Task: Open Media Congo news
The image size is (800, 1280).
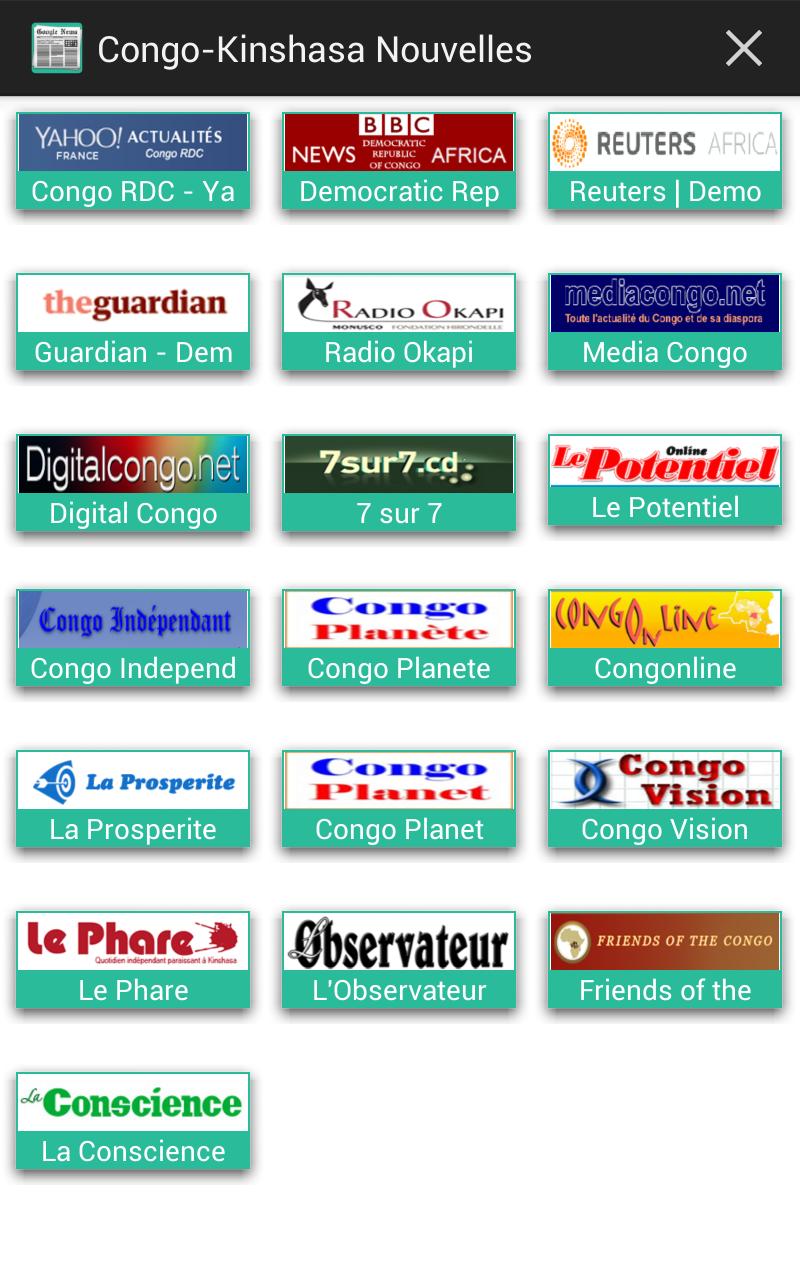Action: pos(665,322)
